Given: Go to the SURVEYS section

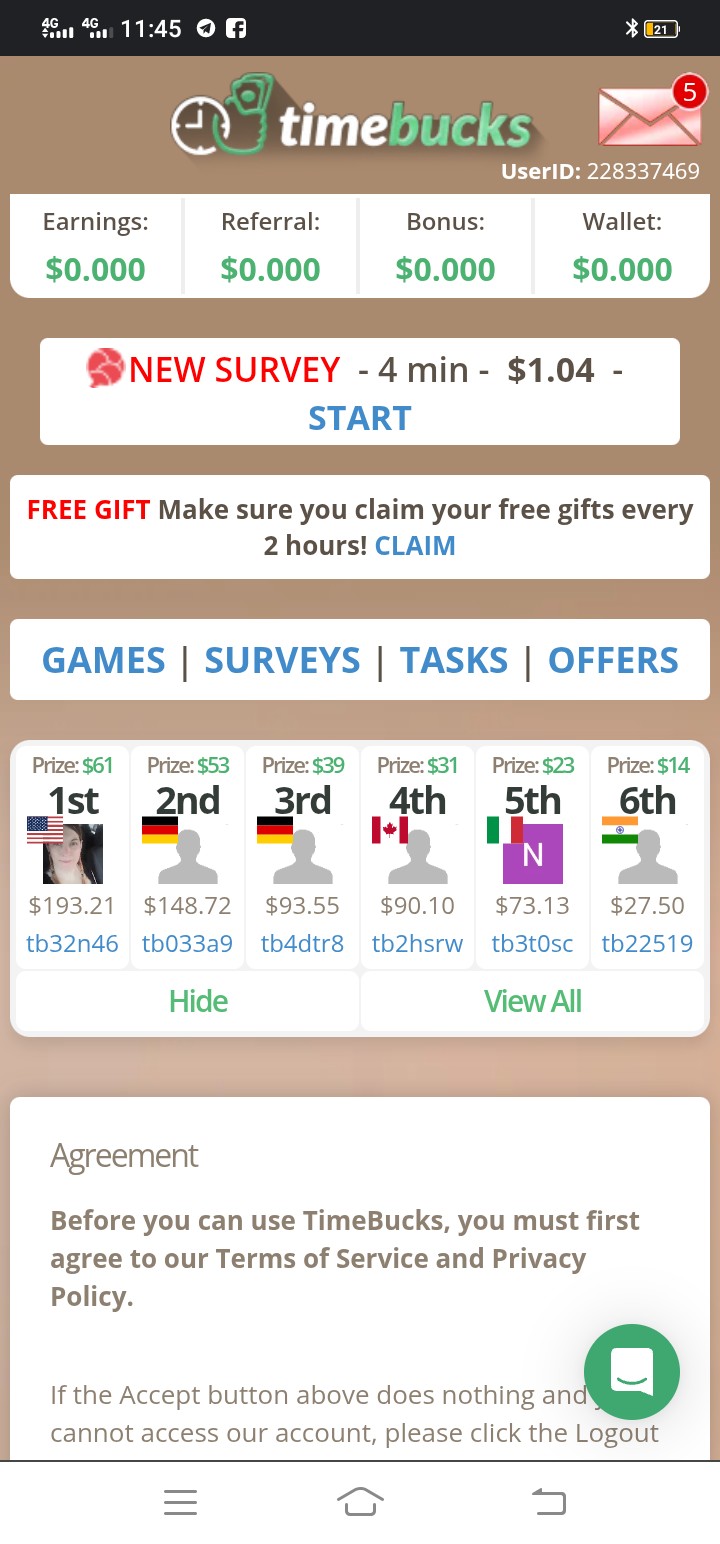Looking at the screenshot, I should click(x=282, y=660).
